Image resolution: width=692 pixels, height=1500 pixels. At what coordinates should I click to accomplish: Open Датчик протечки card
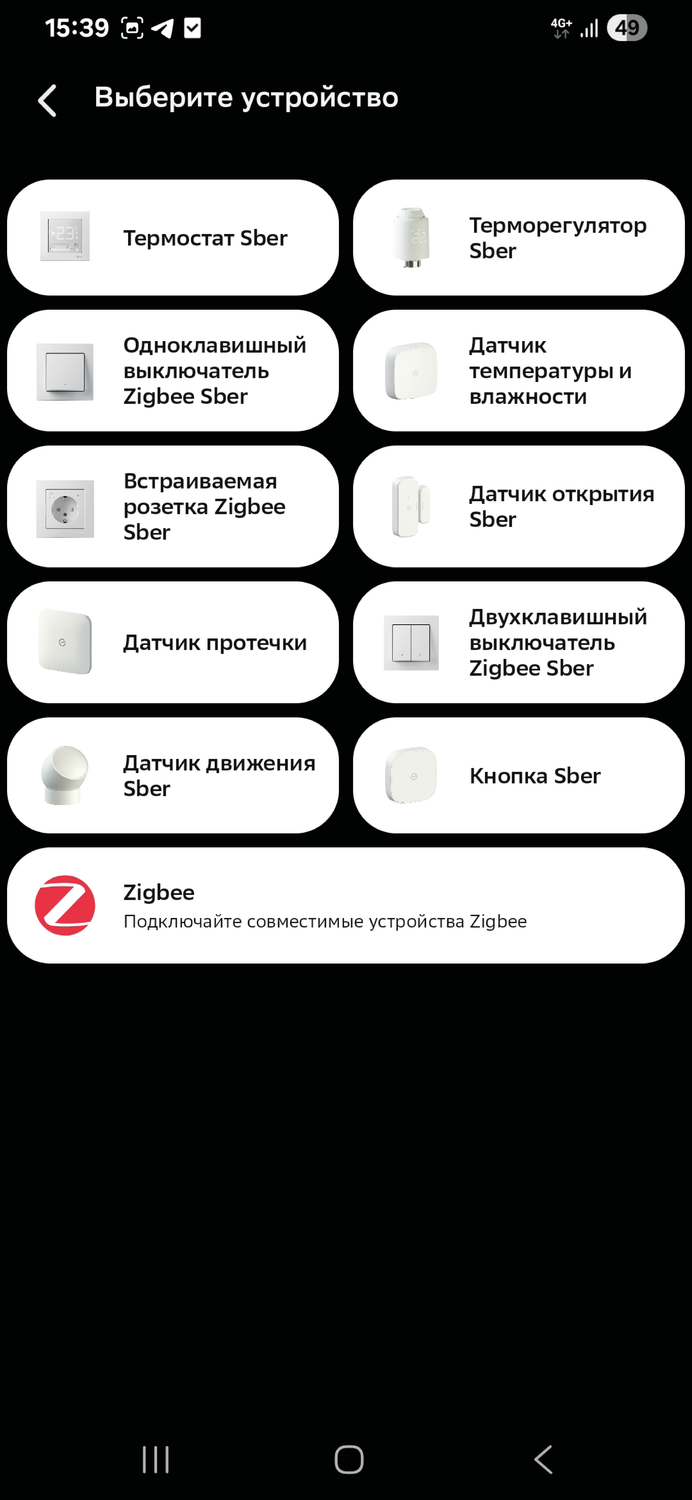173,643
